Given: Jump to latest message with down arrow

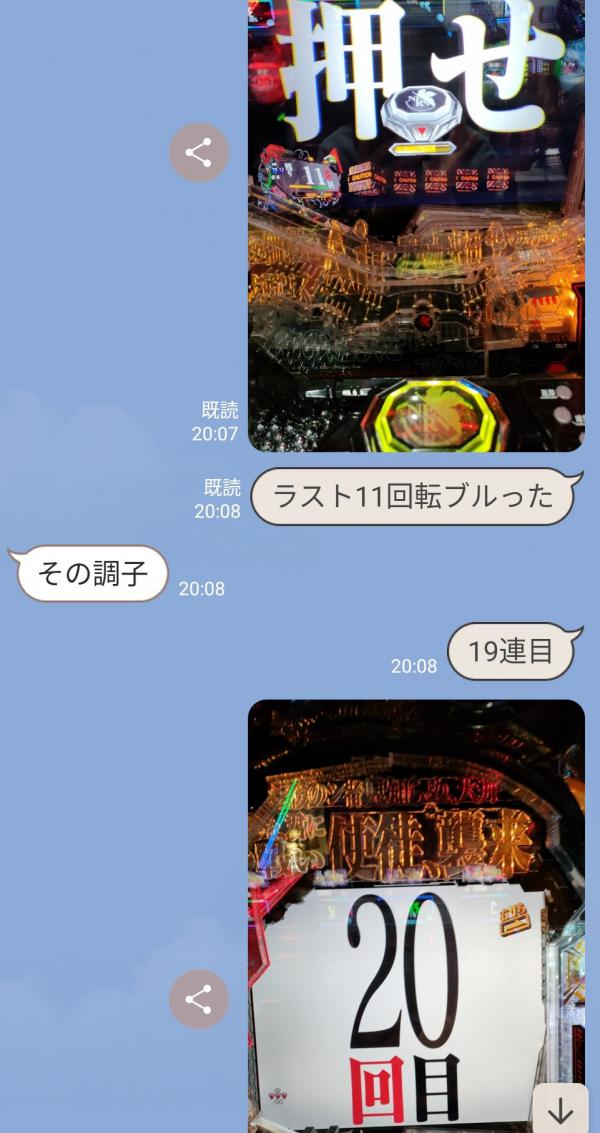Looking at the screenshot, I should click(x=560, y=1110).
